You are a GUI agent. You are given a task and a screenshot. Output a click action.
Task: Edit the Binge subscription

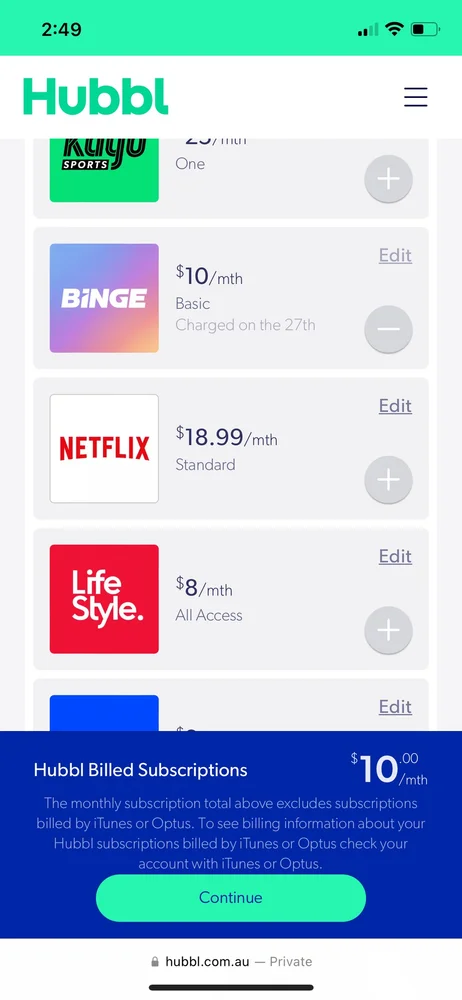395,255
